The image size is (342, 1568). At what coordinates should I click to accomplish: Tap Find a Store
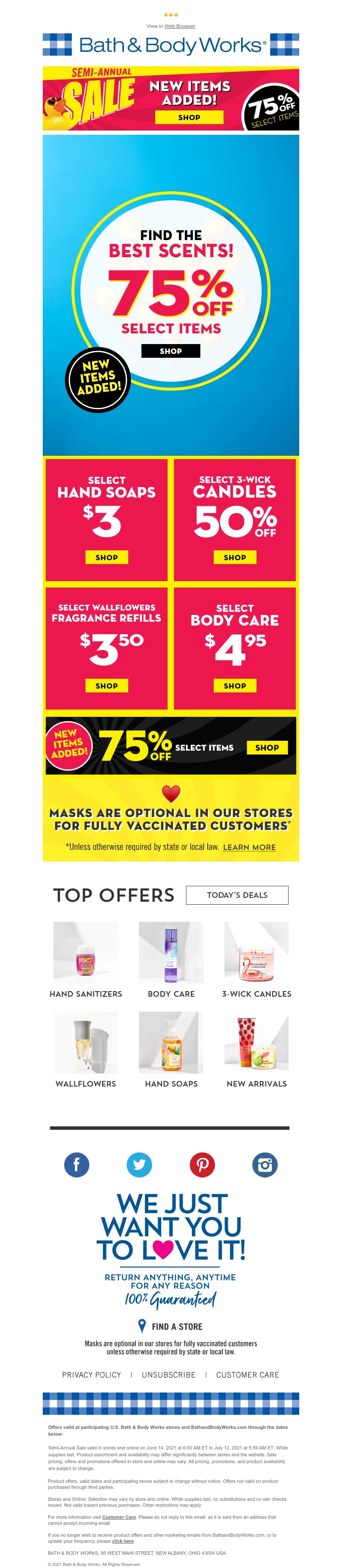[x=171, y=1326]
